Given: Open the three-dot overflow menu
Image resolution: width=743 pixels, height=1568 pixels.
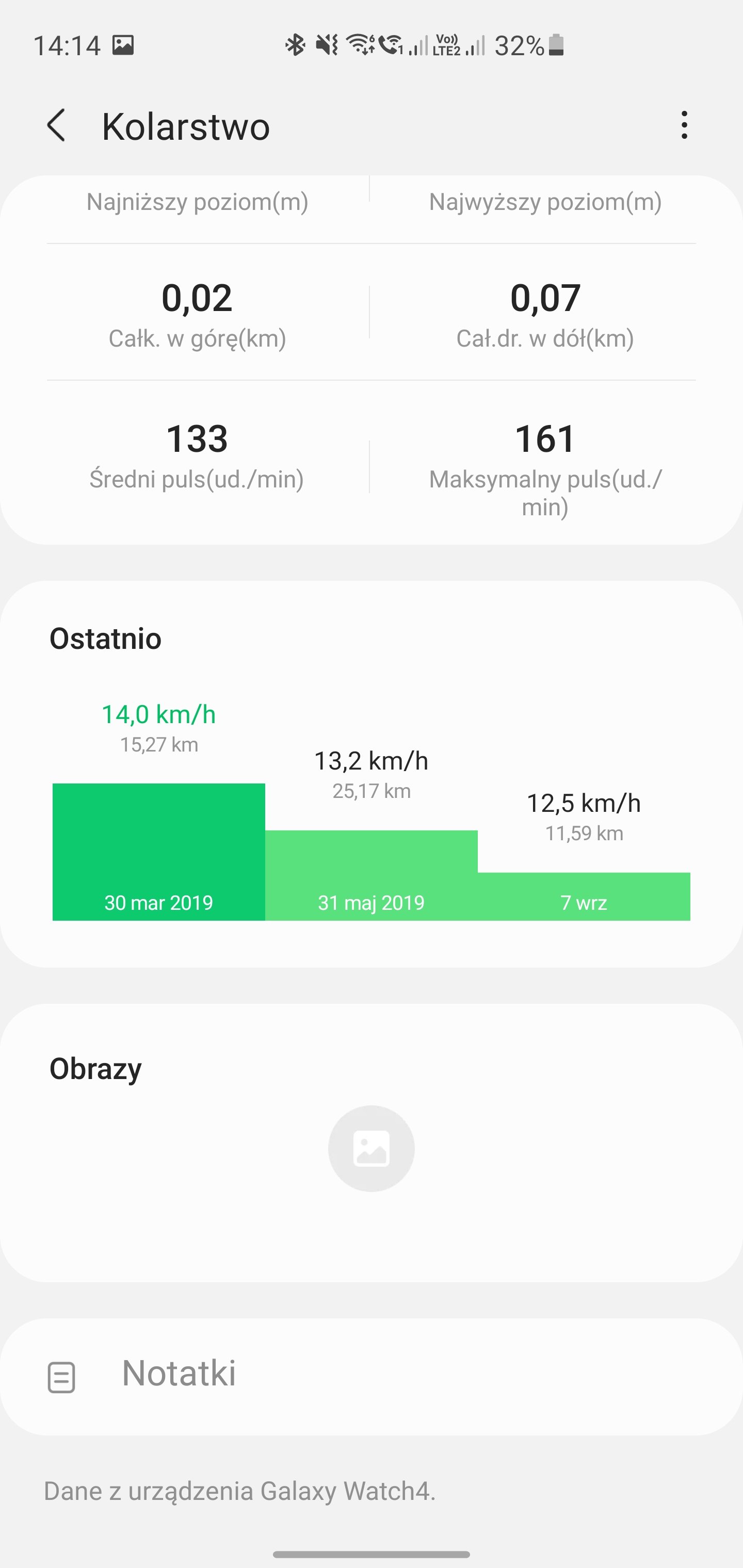Looking at the screenshot, I should (x=685, y=125).
